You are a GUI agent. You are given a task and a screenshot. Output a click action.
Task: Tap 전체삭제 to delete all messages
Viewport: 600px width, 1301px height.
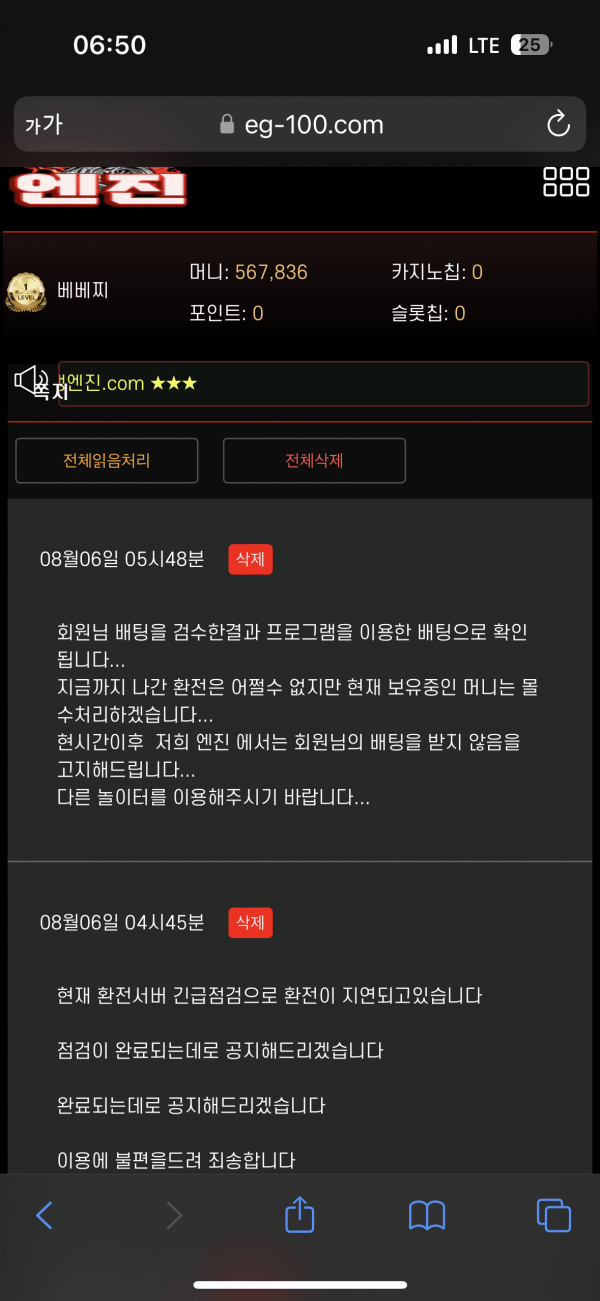(x=314, y=461)
